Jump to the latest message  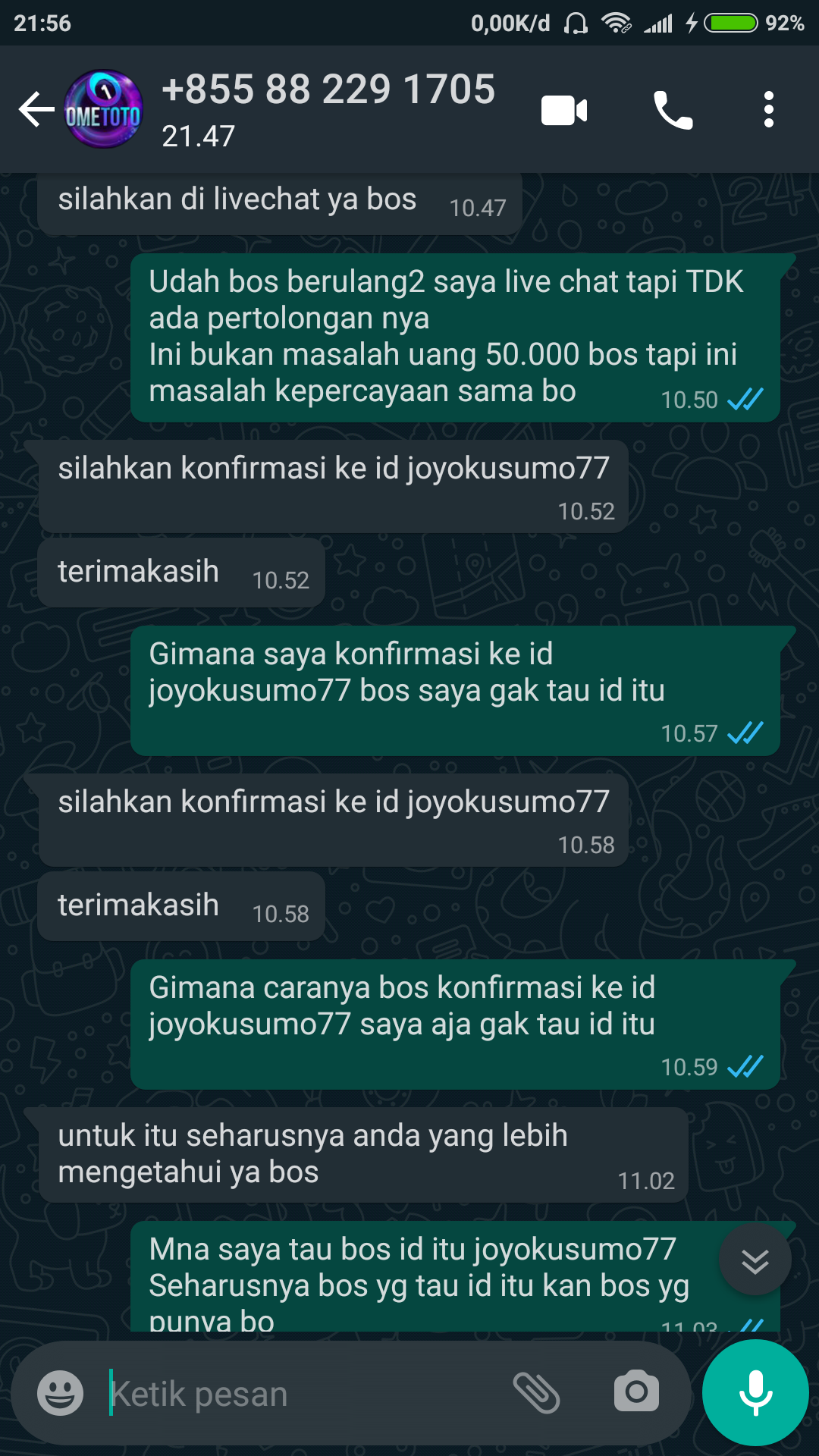click(755, 1260)
